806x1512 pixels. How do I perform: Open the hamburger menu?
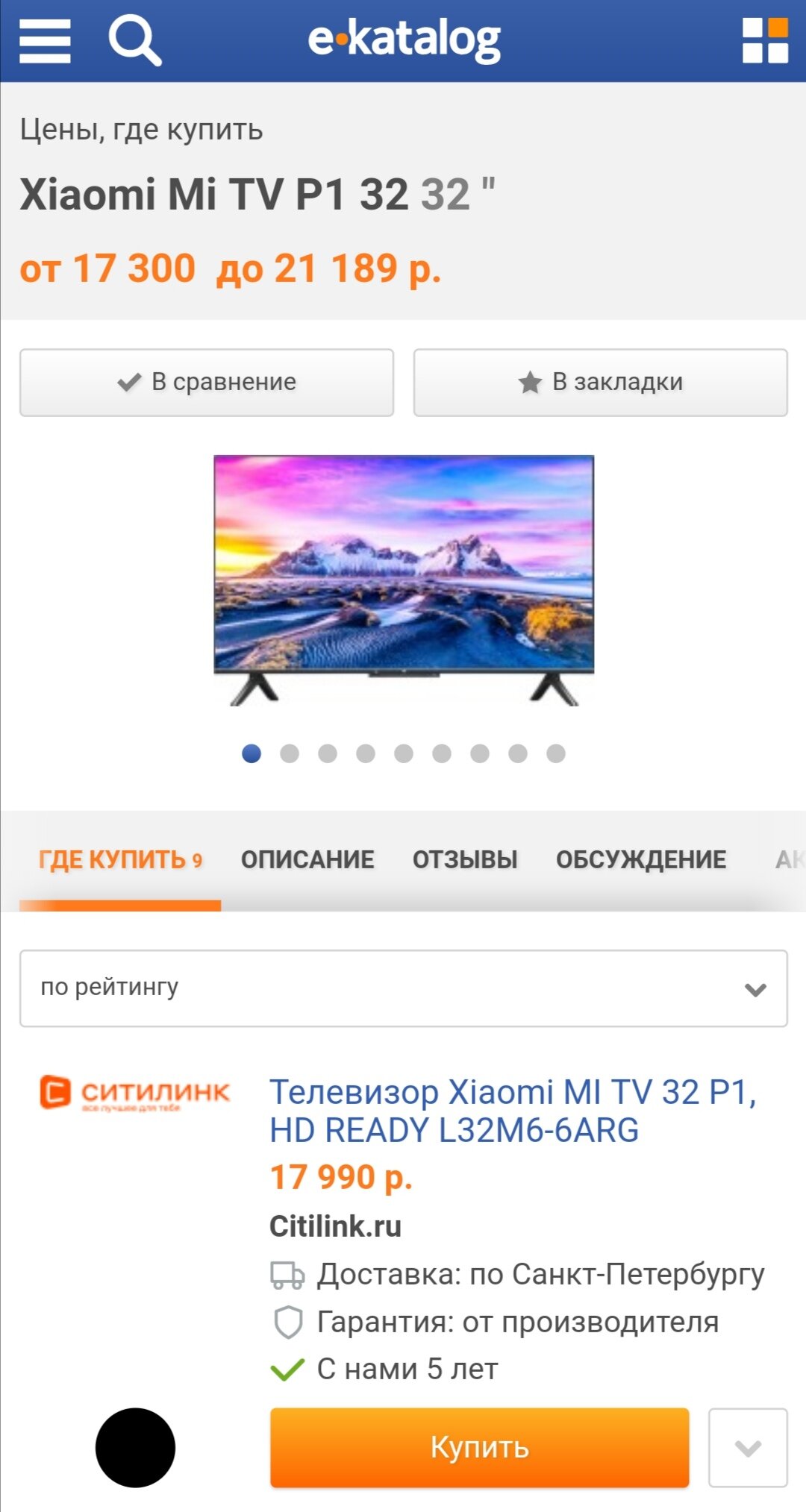tap(45, 41)
